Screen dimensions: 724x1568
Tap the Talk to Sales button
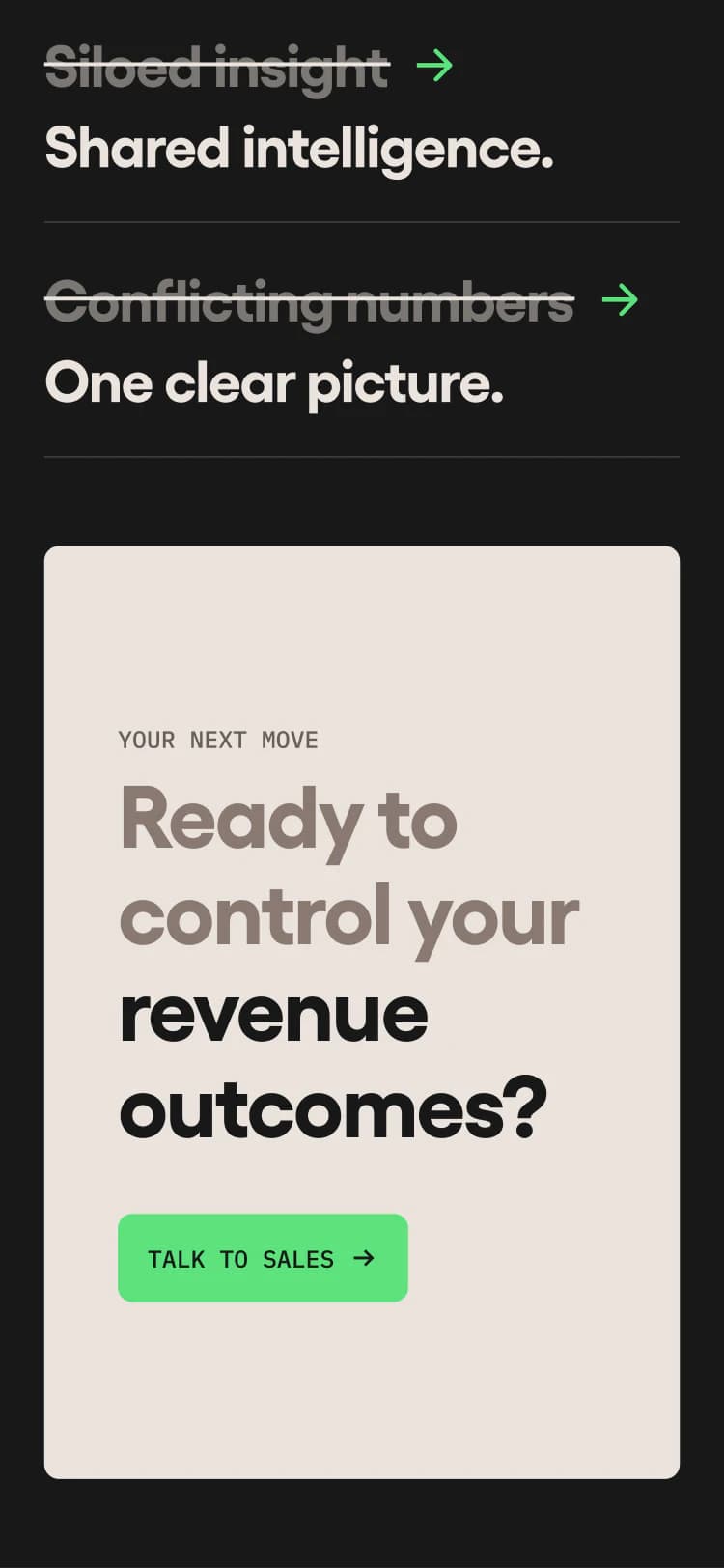click(263, 1257)
